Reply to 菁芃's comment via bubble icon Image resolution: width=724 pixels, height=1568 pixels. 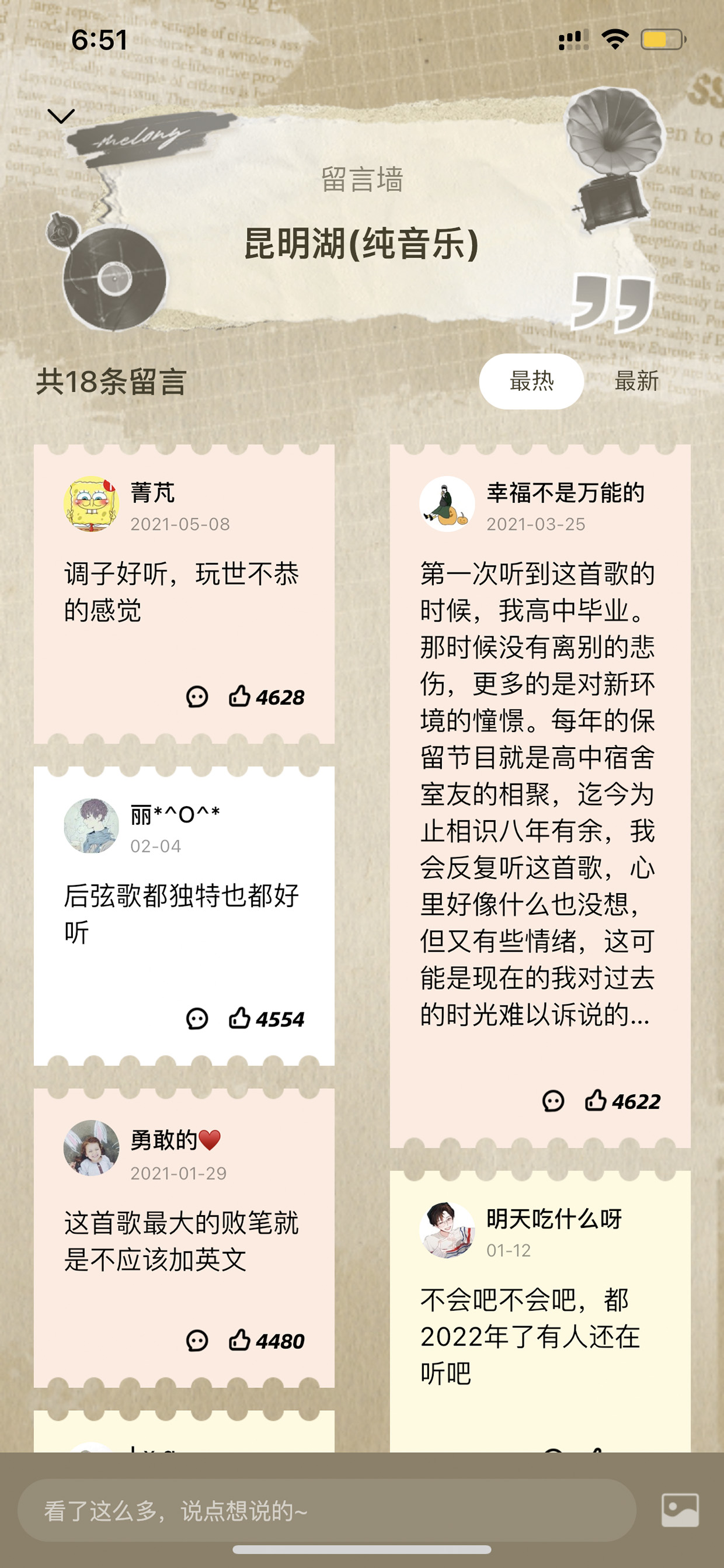click(197, 696)
